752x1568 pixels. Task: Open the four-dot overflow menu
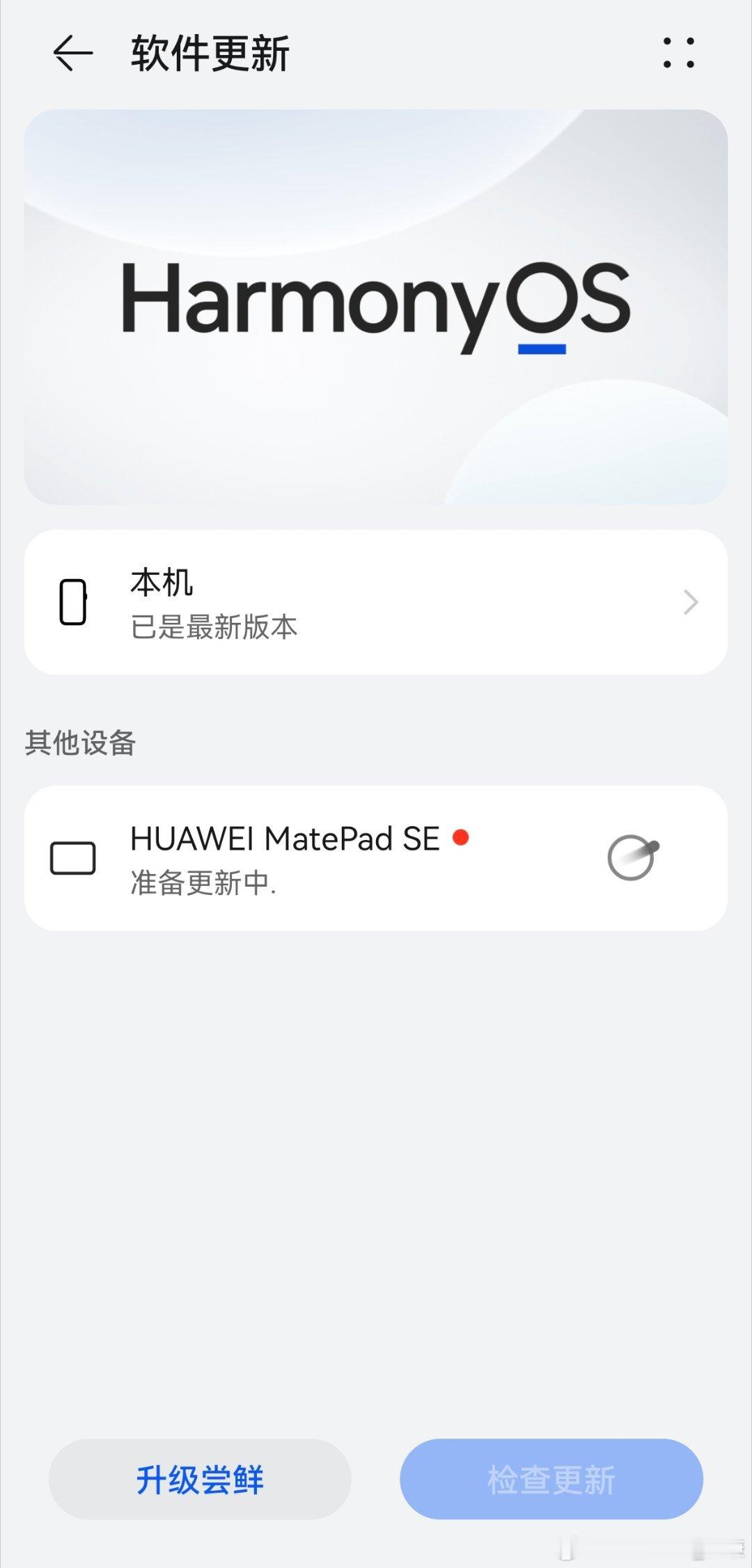680,52
